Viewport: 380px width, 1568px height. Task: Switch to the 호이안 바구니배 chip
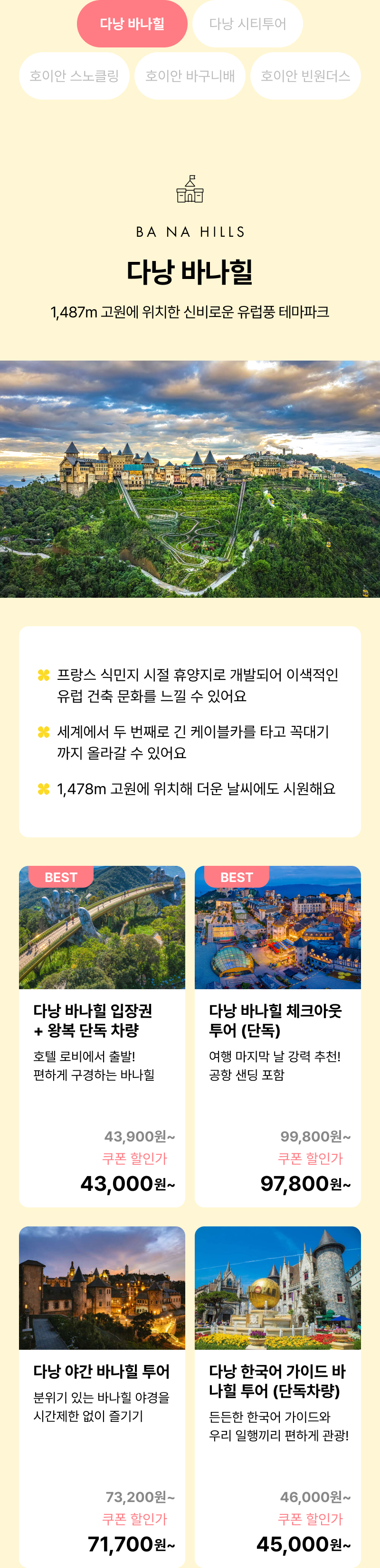[190, 76]
